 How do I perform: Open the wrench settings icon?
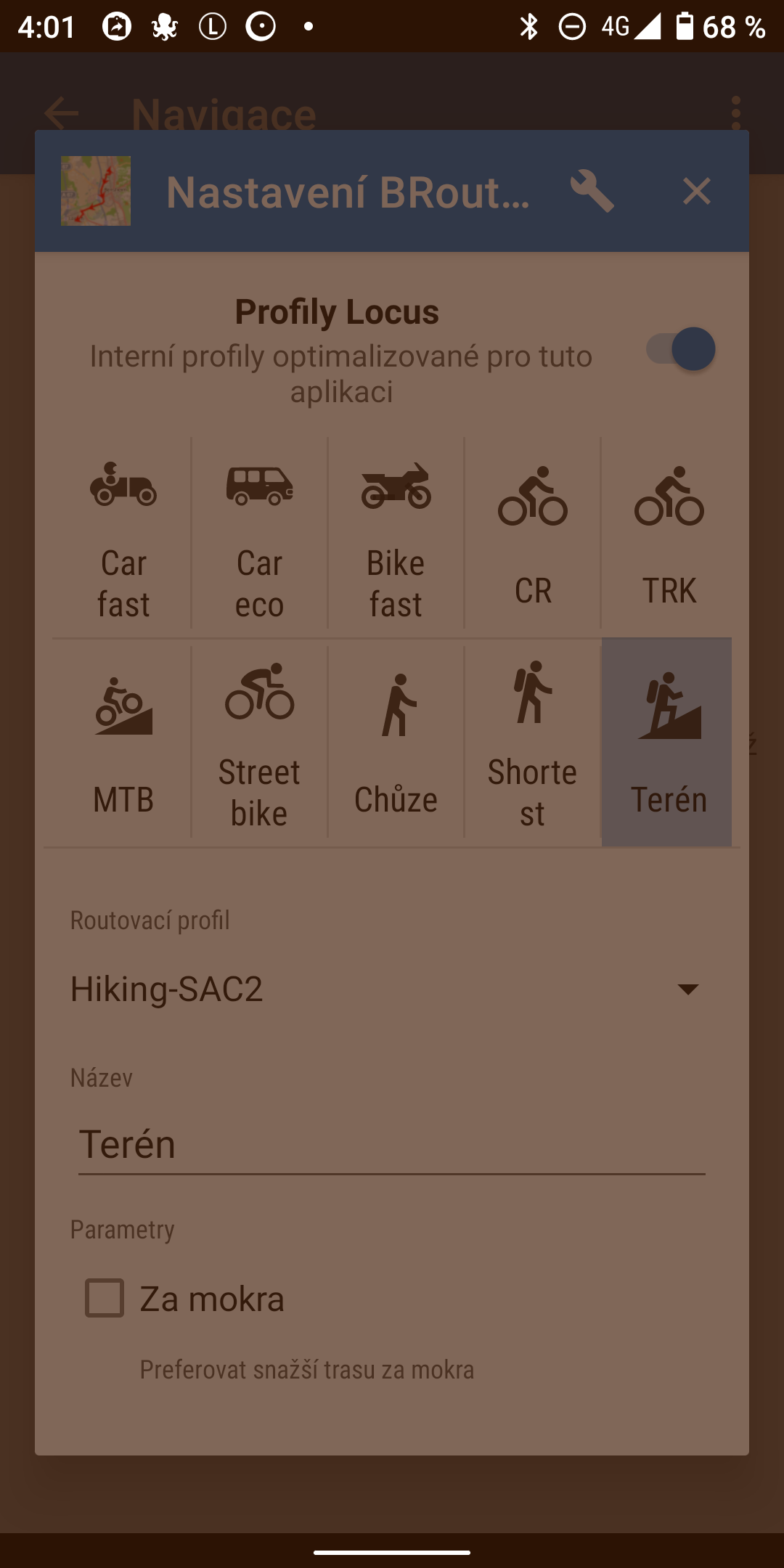[592, 192]
